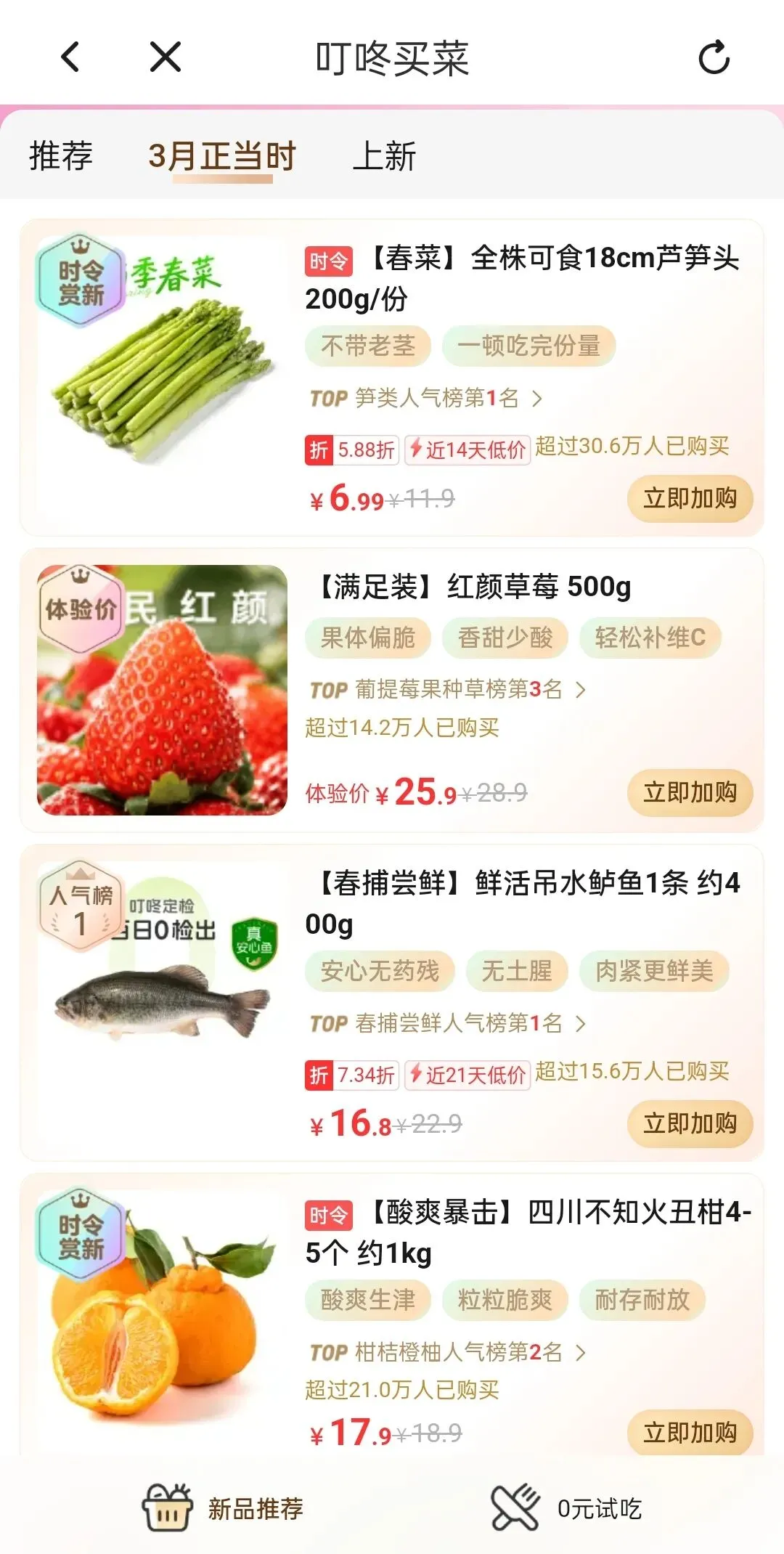
Task: Add 不知火丑柑 to cart with 立即加购
Action: 690,1433
